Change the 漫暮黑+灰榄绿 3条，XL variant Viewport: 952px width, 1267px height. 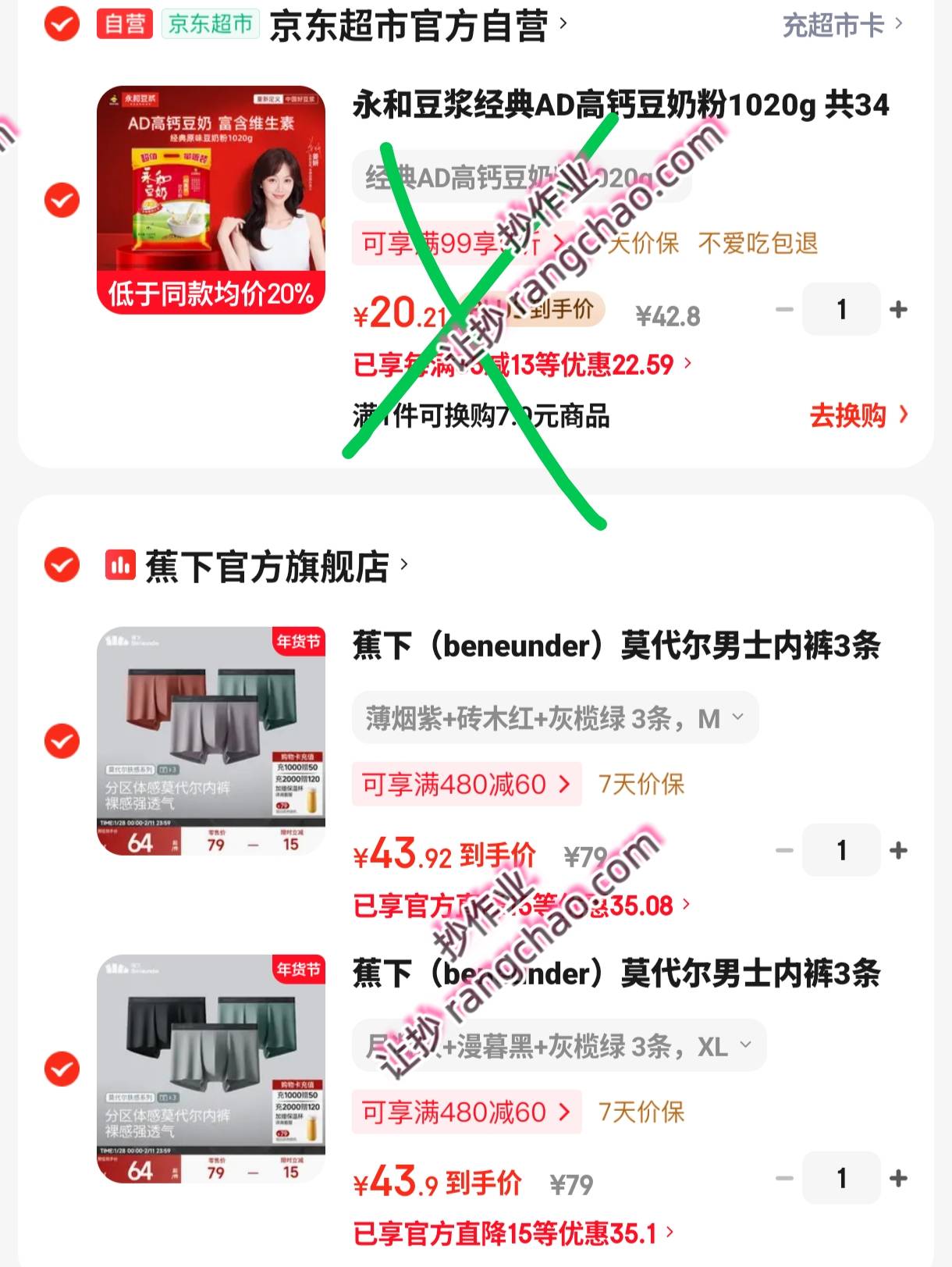[x=559, y=1046]
